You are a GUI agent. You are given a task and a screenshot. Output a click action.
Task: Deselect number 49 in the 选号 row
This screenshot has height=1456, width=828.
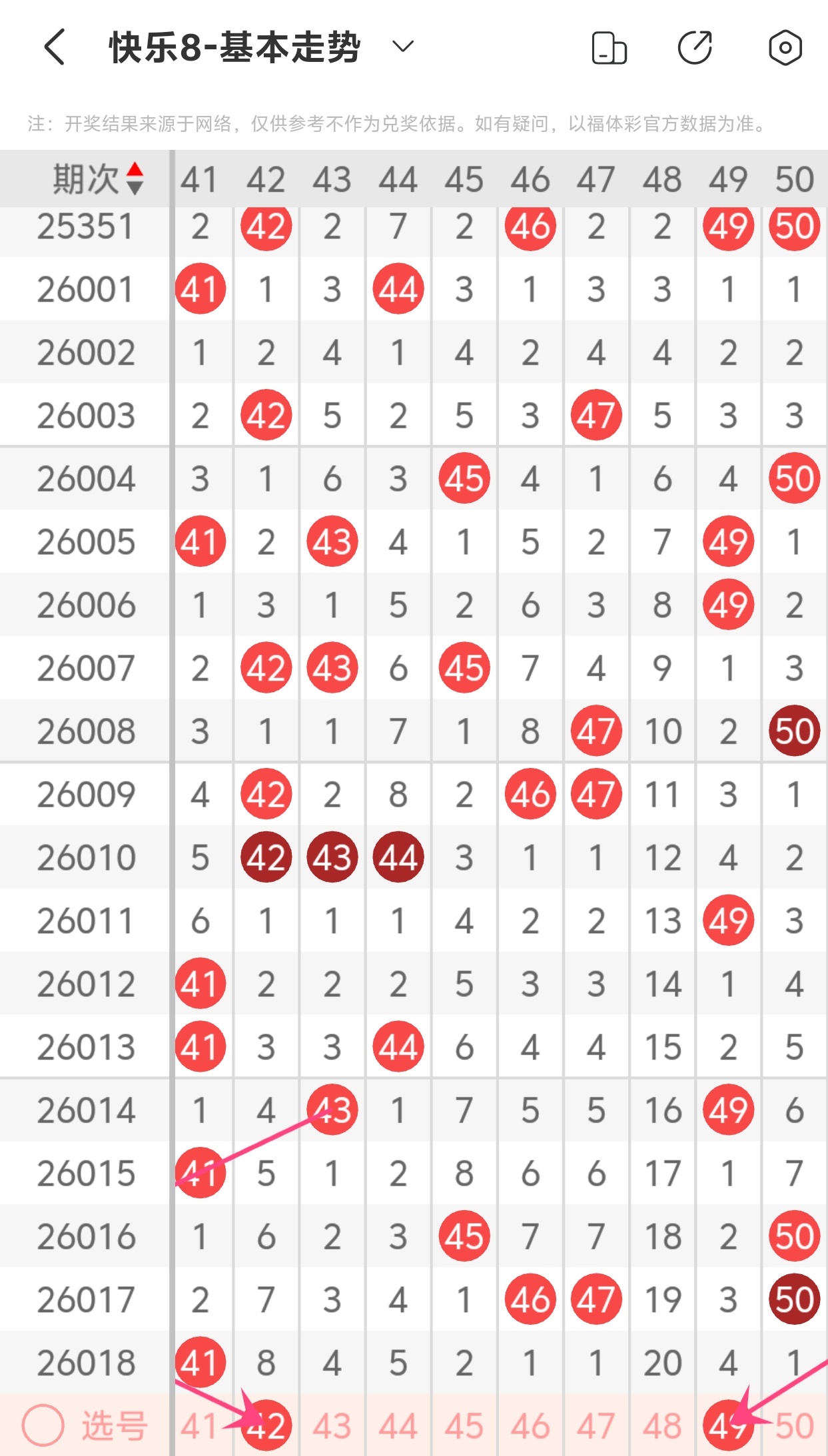coord(728,1426)
